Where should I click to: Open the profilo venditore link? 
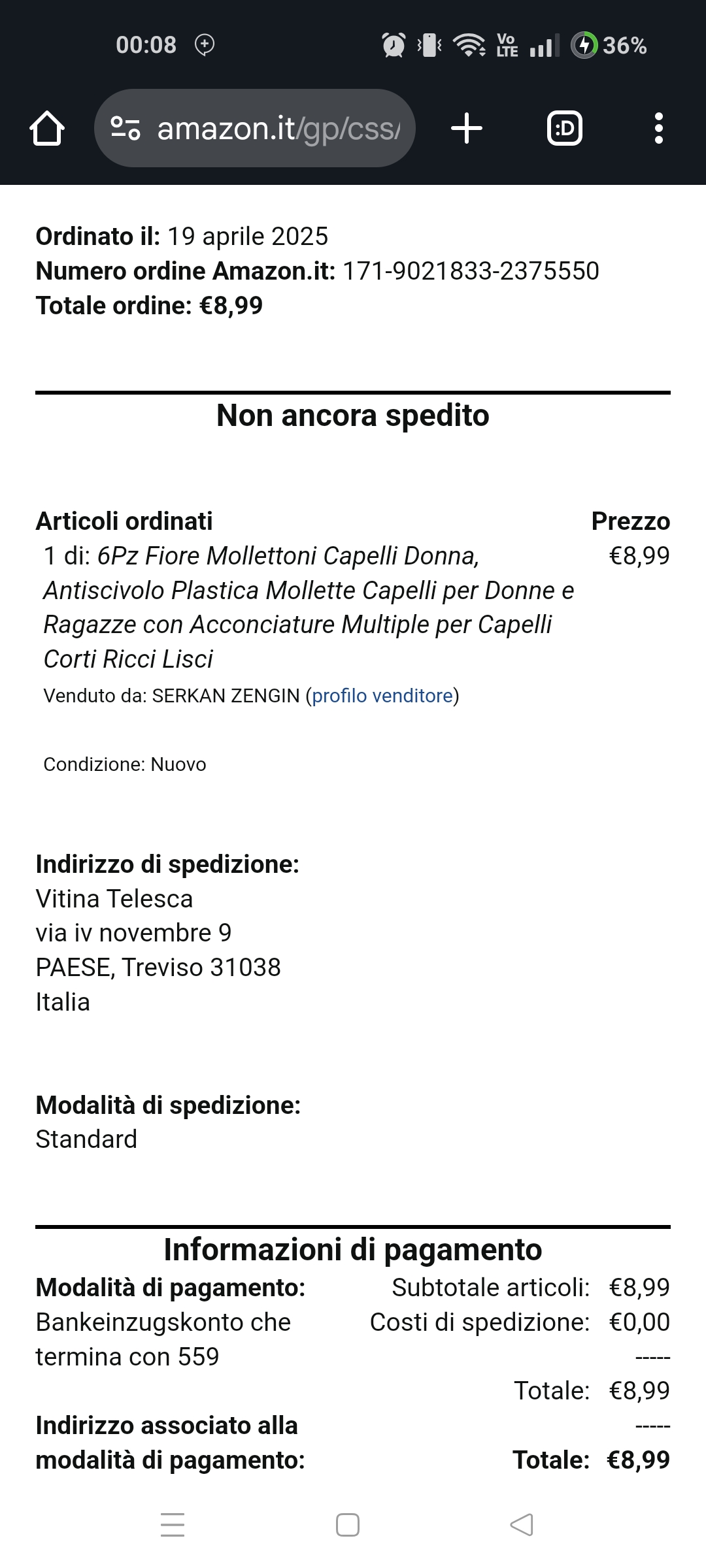click(382, 696)
